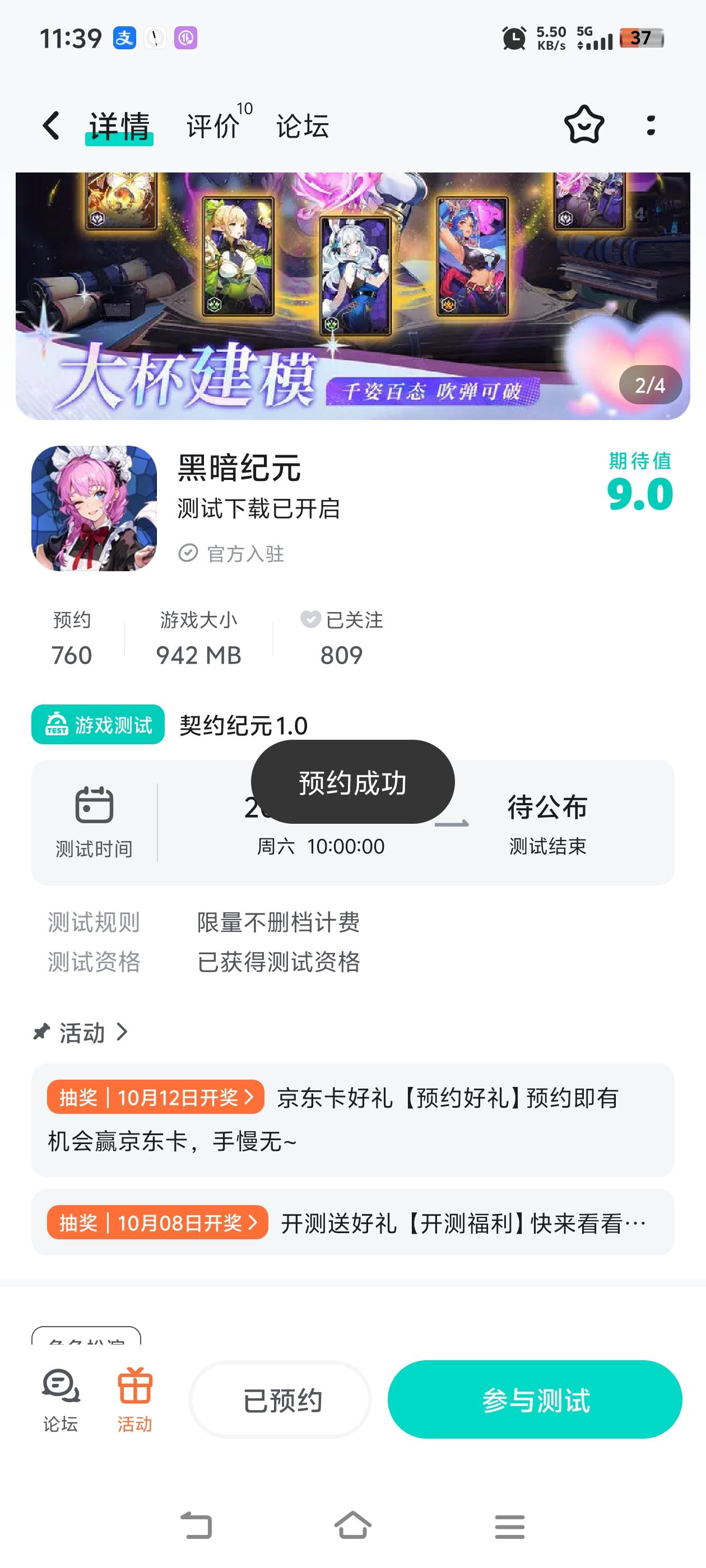The height and width of the screenshot is (1568, 706).
Task: Open the 京东卡好礼 lottery activity
Action: (x=352, y=1119)
